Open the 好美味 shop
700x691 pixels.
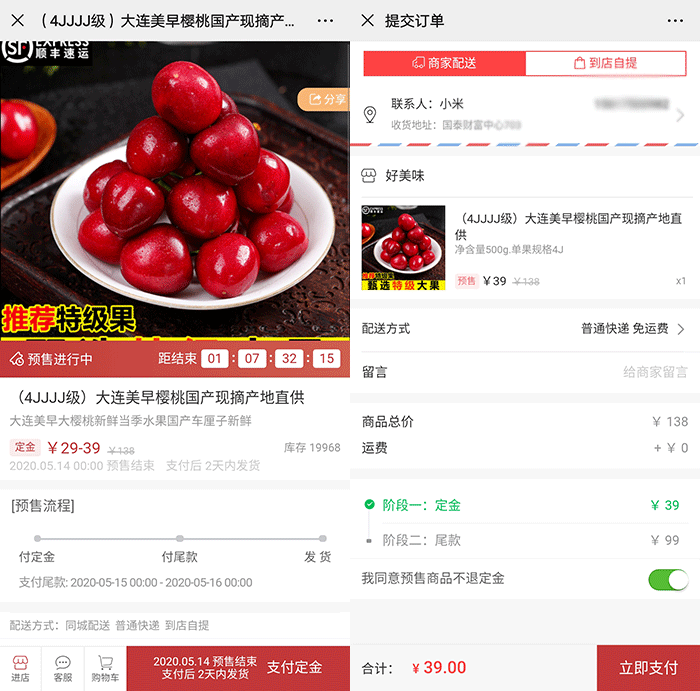click(406, 175)
